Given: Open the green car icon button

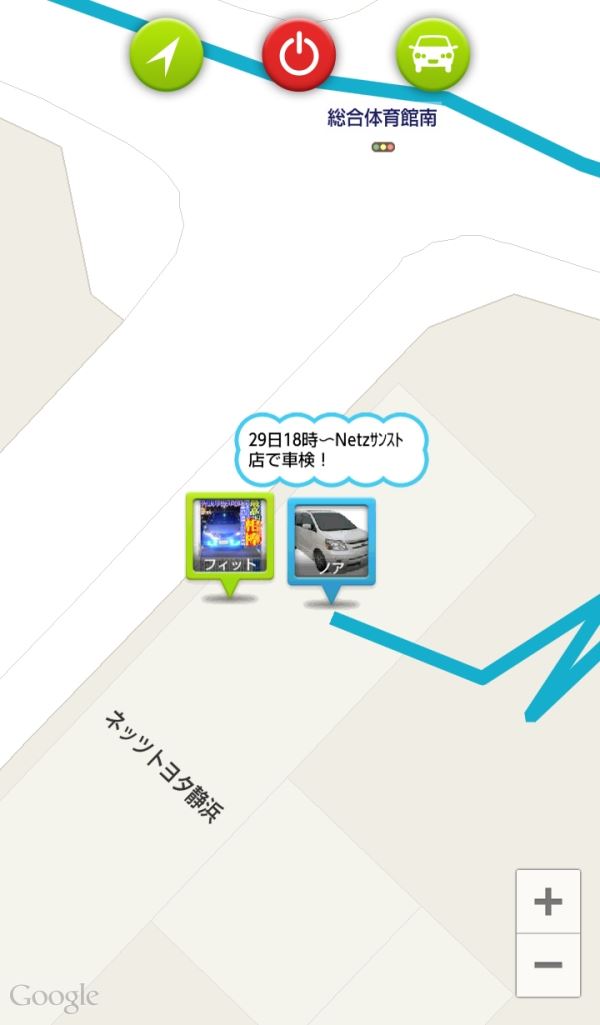Looking at the screenshot, I should [433, 55].
